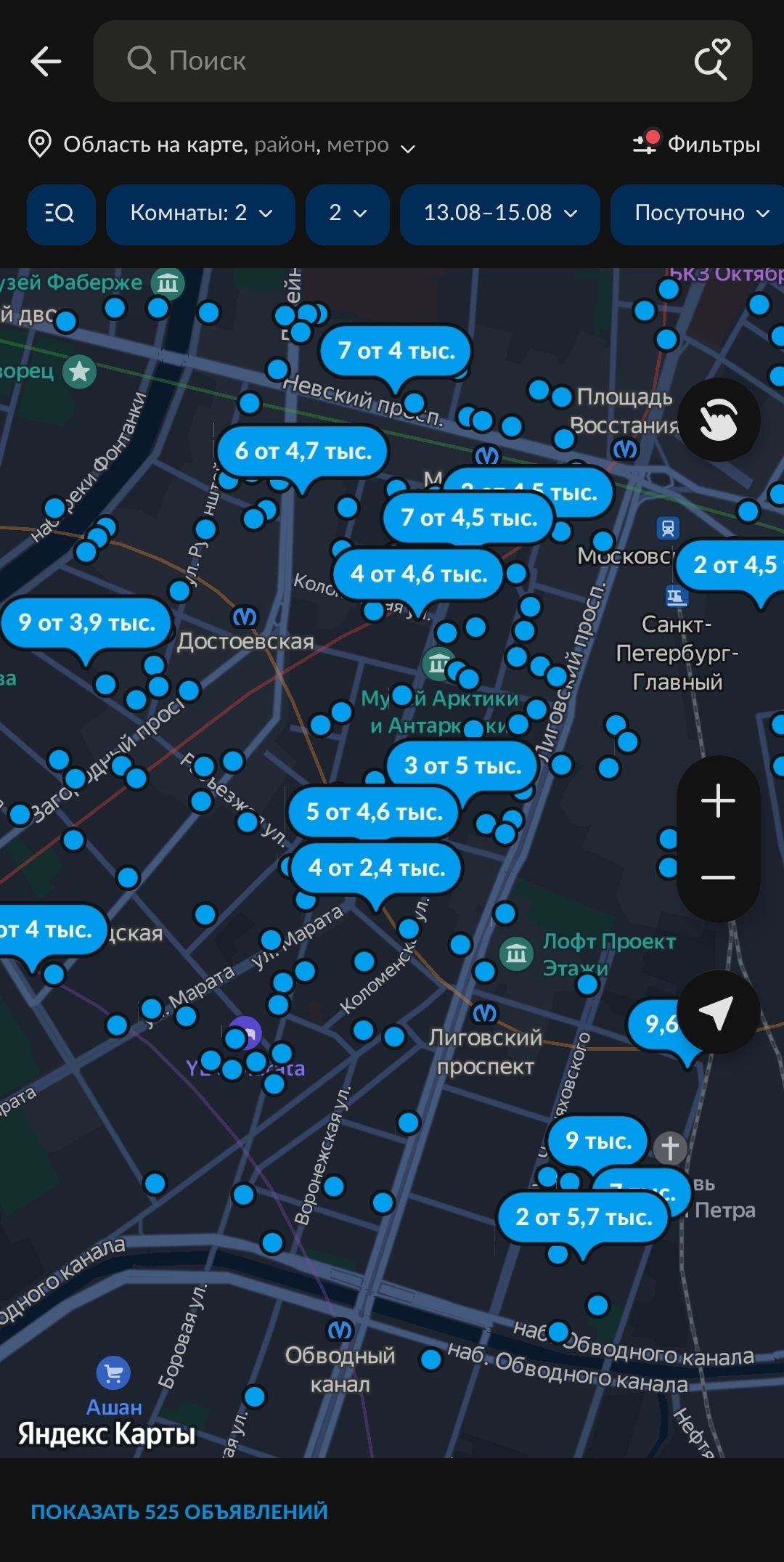This screenshot has height=1562, width=784.
Task: Change dates 13.08–15.08
Action: coord(499,213)
